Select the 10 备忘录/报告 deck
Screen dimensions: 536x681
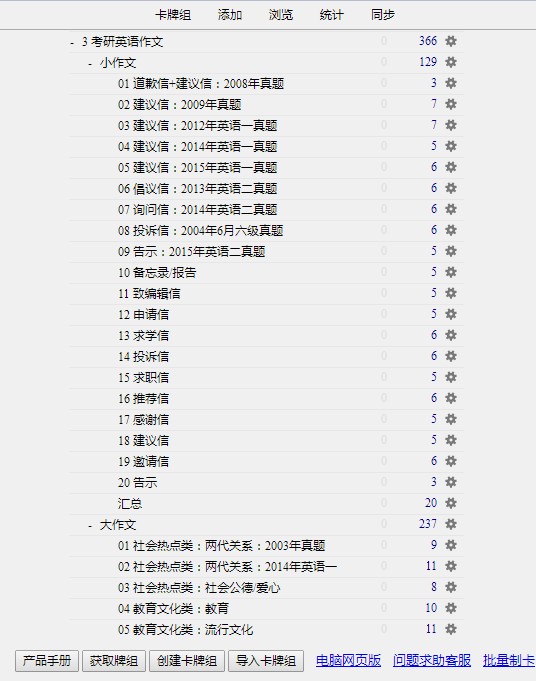point(157,273)
